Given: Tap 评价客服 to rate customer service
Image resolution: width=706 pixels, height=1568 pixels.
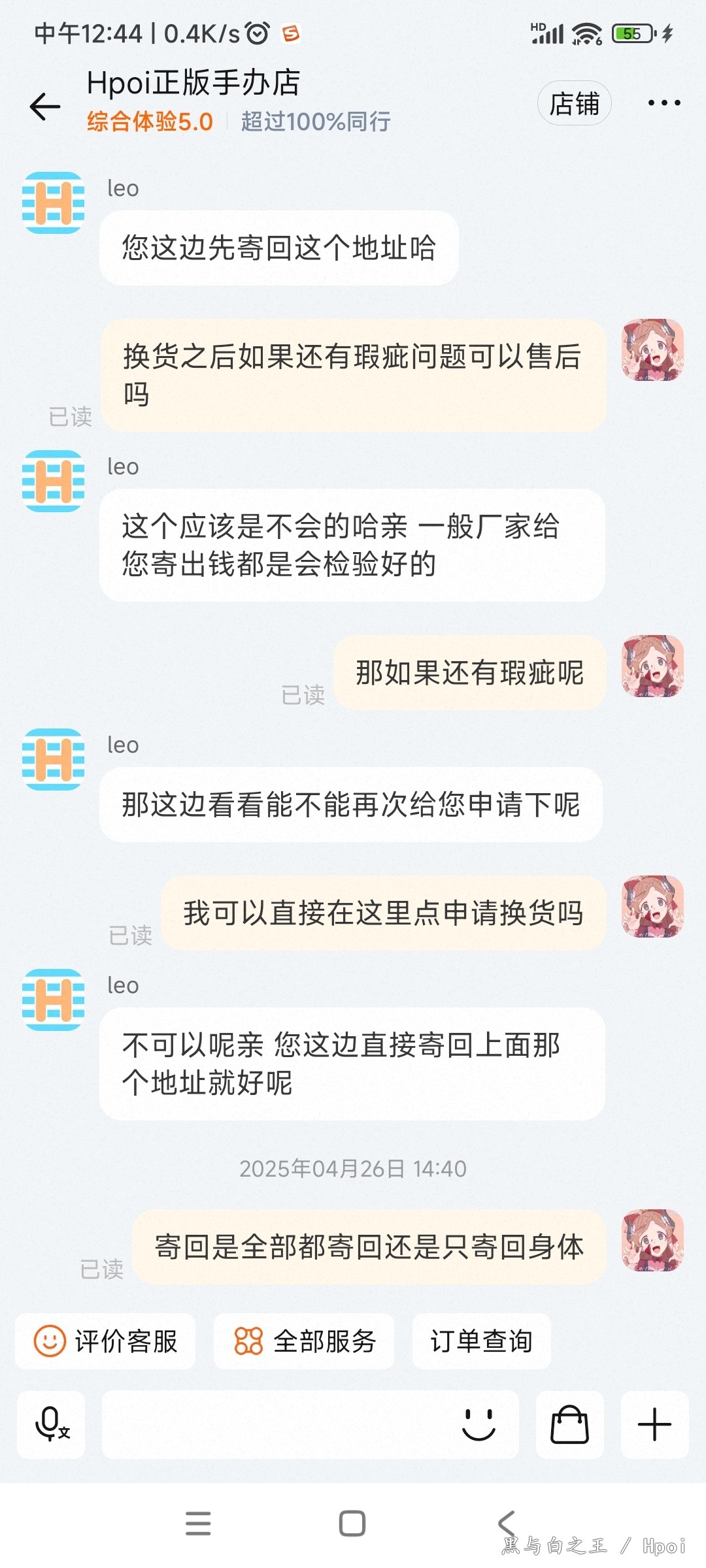Looking at the screenshot, I should point(106,1341).
